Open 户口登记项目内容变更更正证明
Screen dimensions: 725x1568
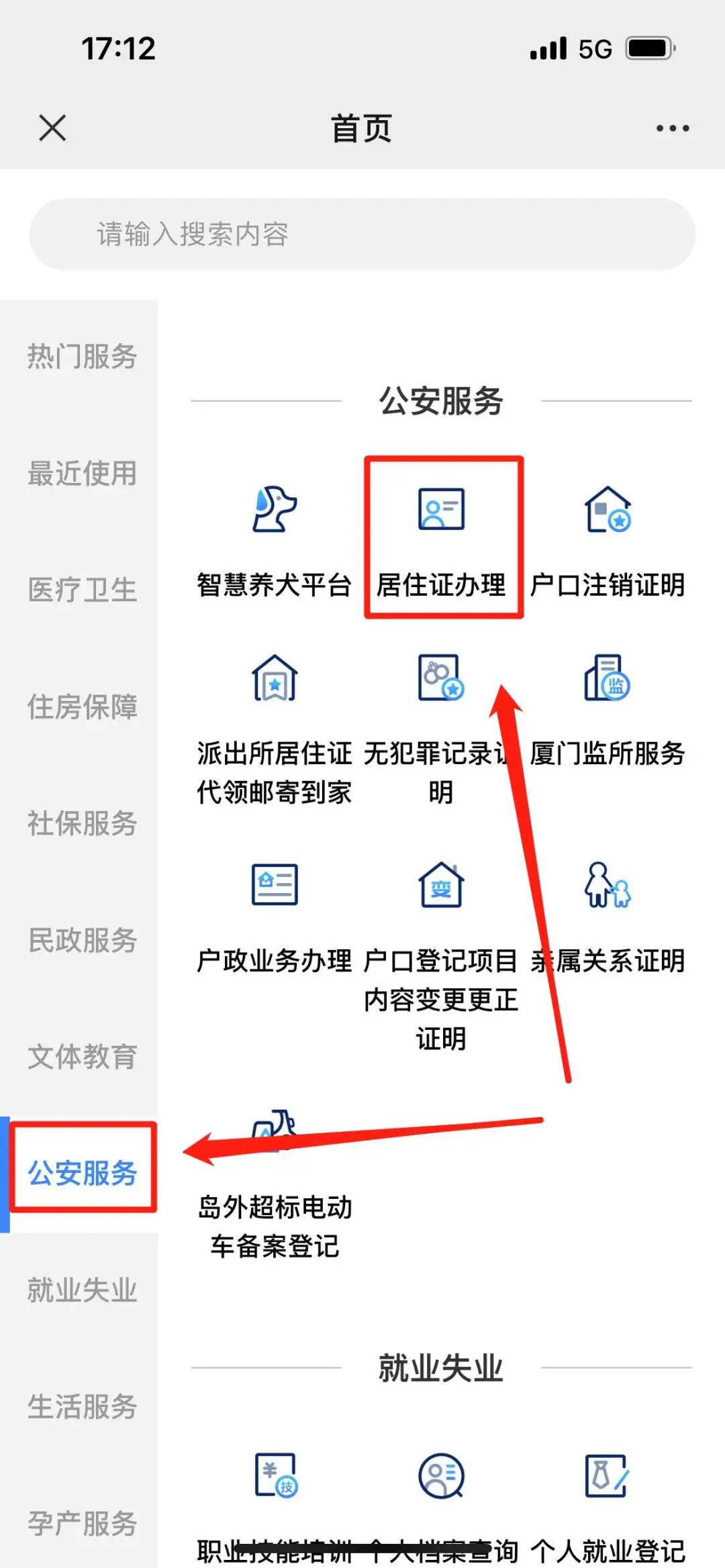pyautogui.click(x=441, y=953)
